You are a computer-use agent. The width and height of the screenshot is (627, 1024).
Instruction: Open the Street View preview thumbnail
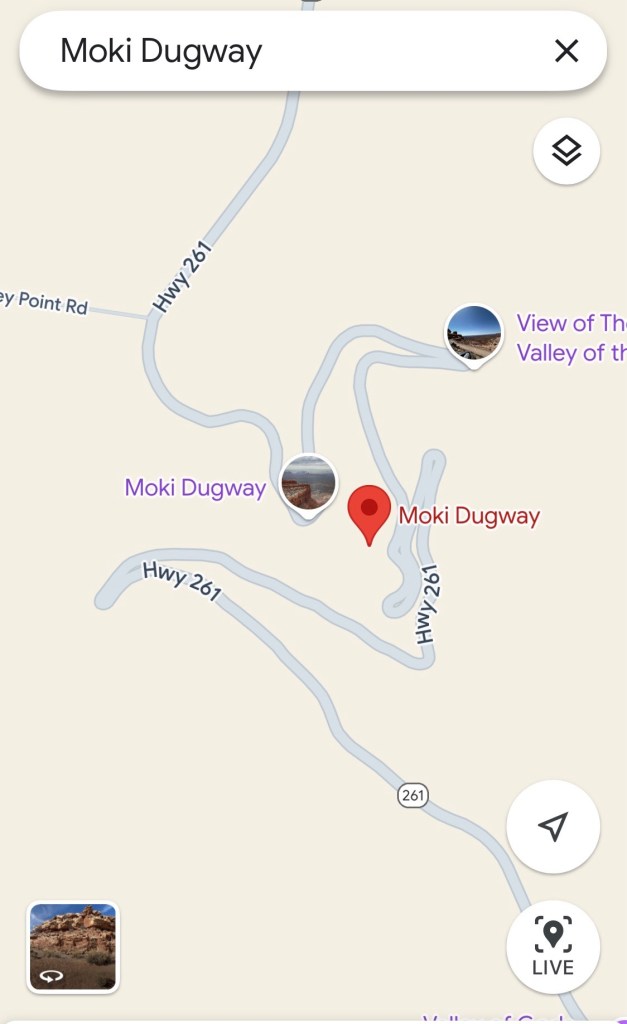(73, 946)
